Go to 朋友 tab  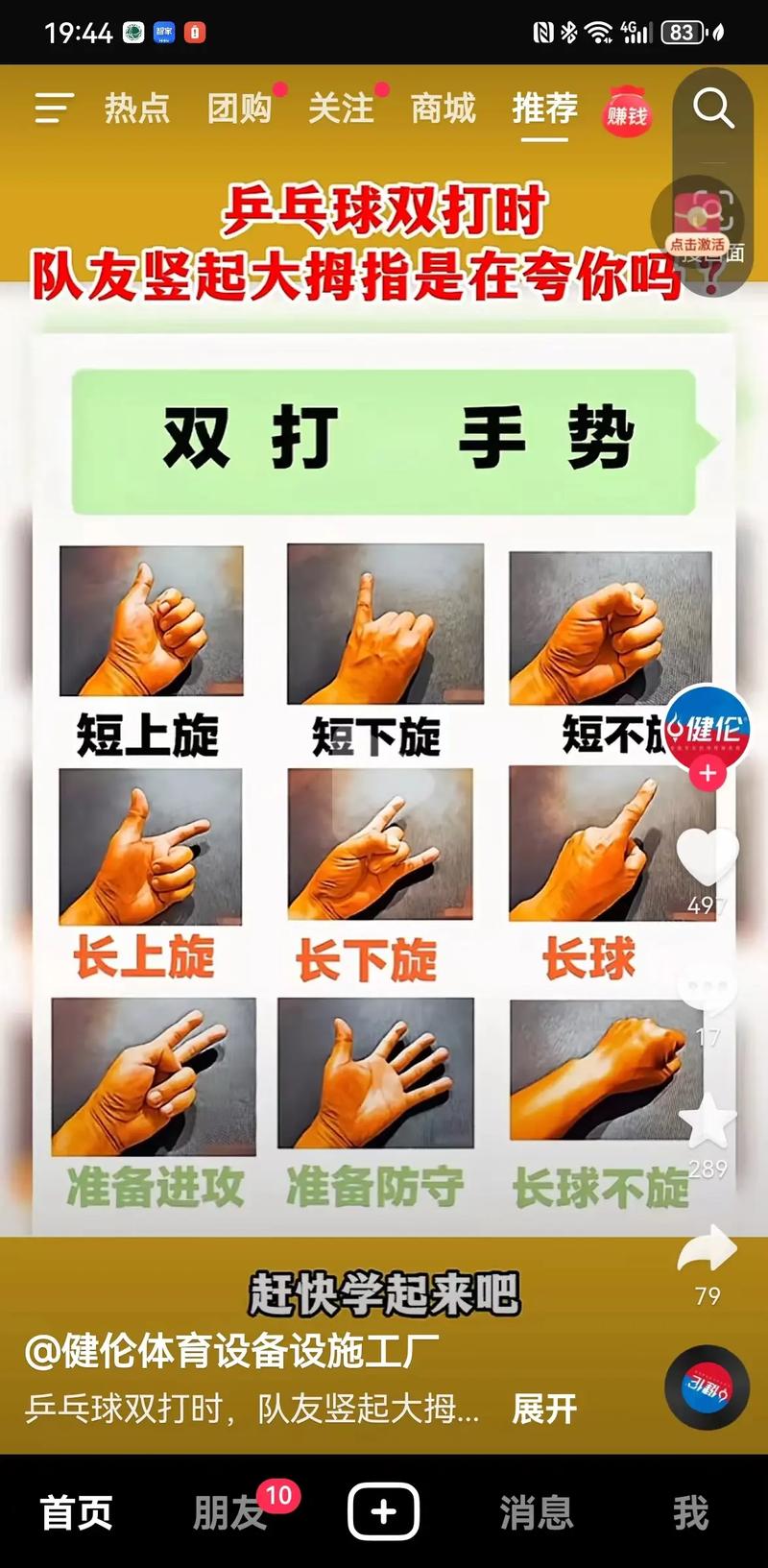228,1513
